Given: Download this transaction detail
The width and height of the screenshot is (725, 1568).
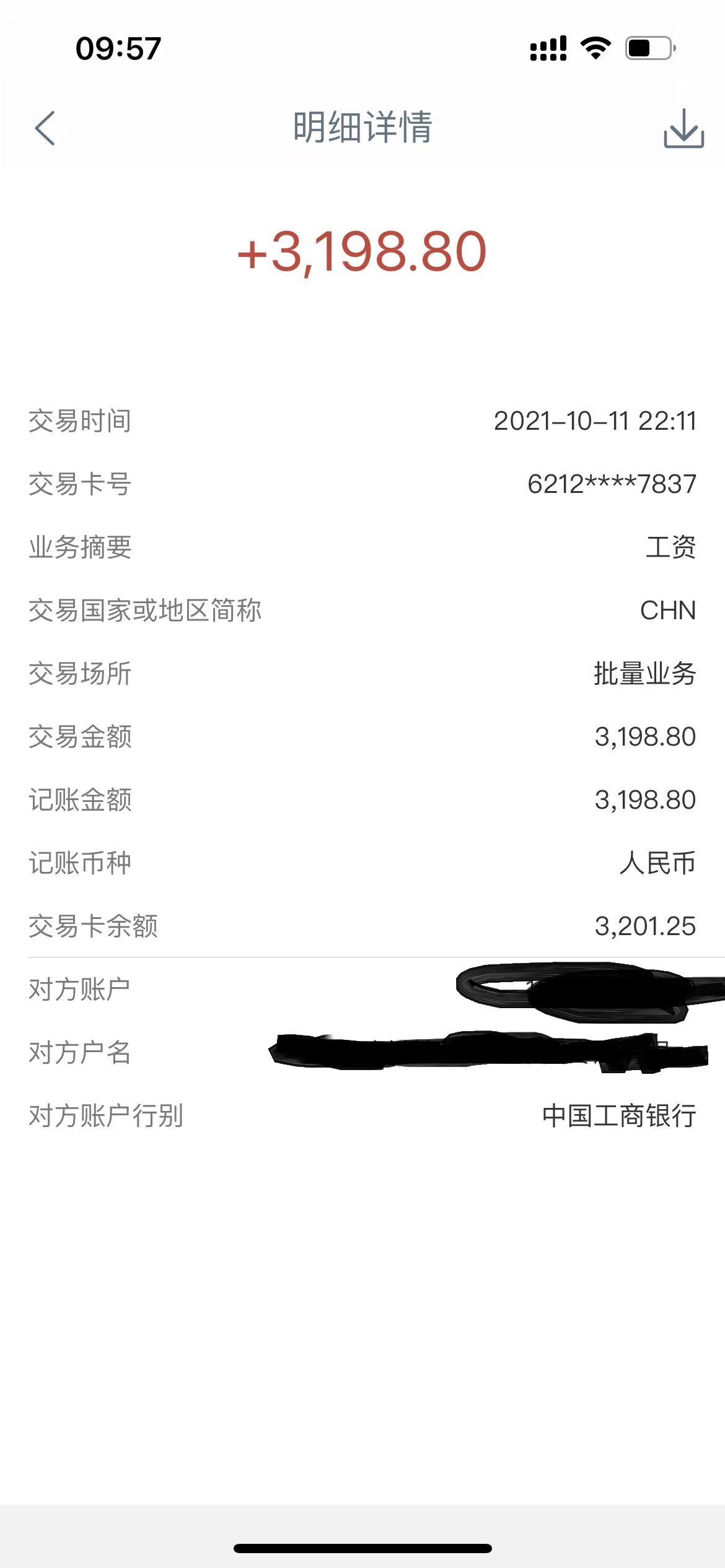Looking at the screenshot, I should 683,128.
